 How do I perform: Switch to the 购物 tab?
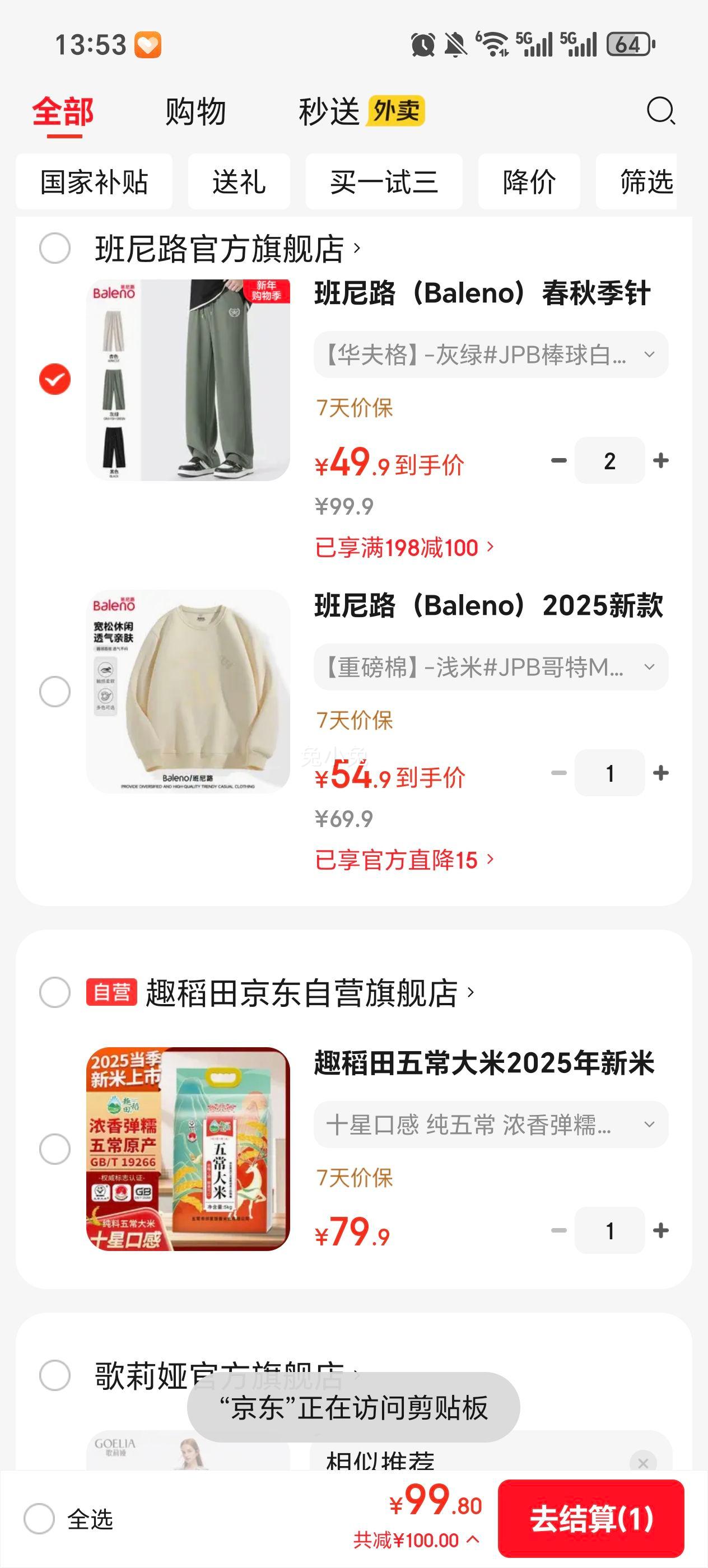[195, 112]
